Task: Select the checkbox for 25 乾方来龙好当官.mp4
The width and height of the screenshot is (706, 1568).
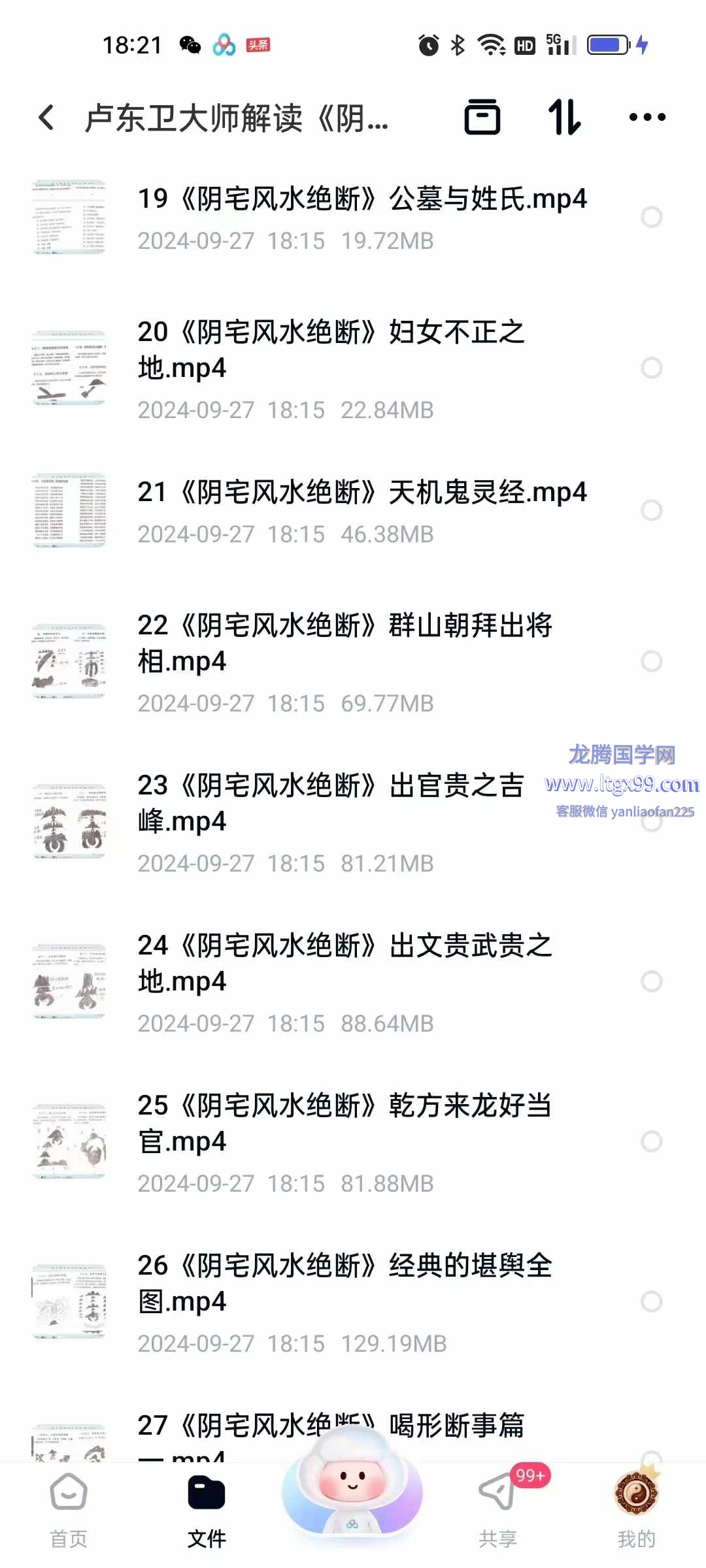Action: pyautogui.click(x=651, y=1141)
